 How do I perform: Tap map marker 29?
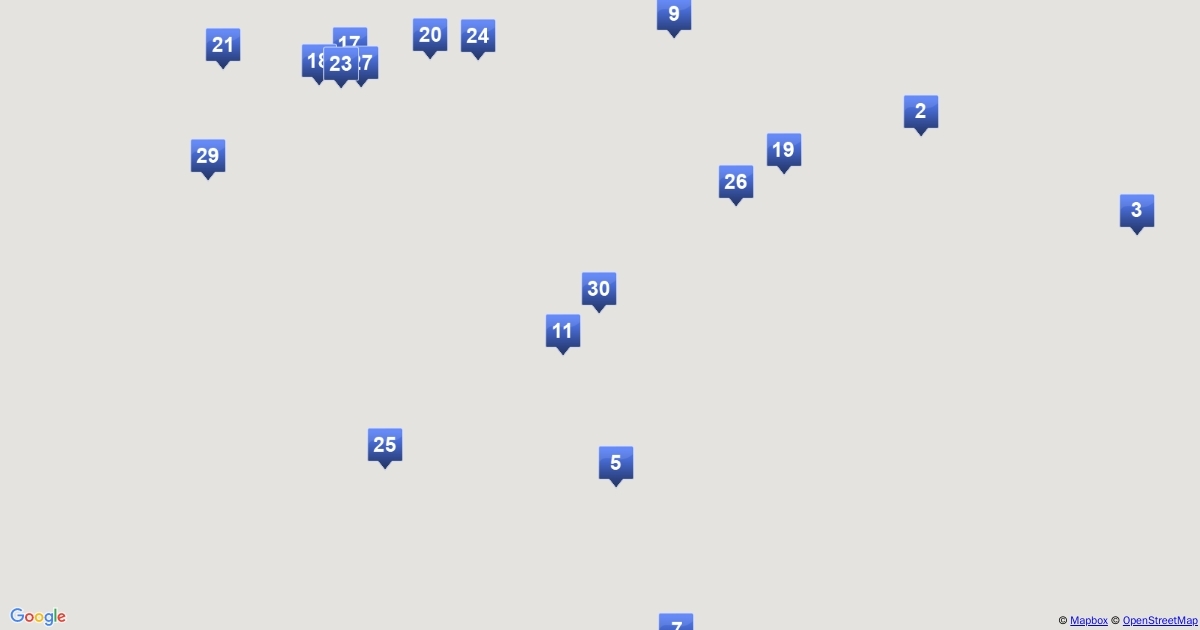pos(208,156)
